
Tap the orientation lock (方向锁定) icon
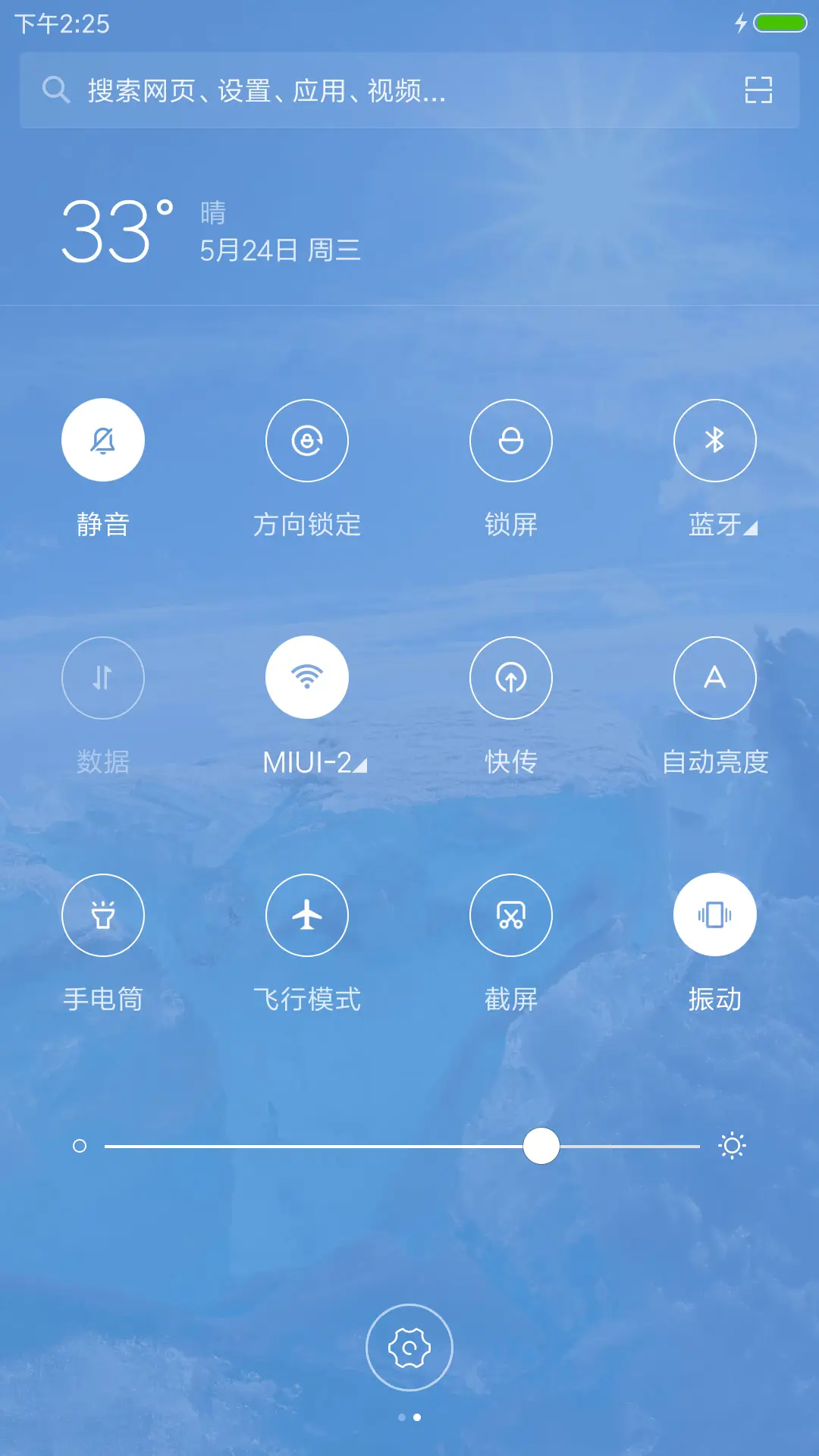coord(307,441)
